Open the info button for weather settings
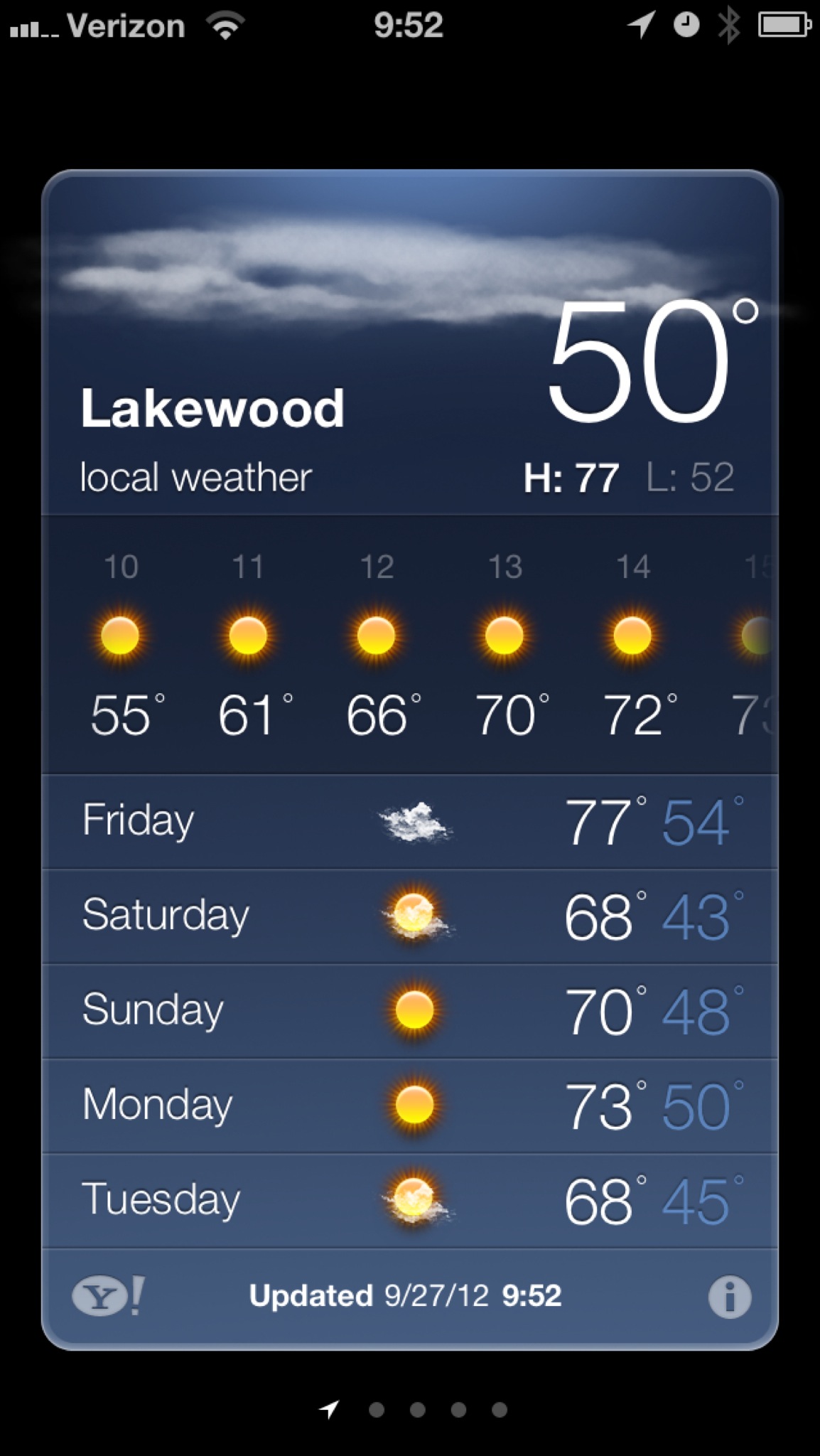Viewport: 820px width, 1456px height. click(729, 1297)
